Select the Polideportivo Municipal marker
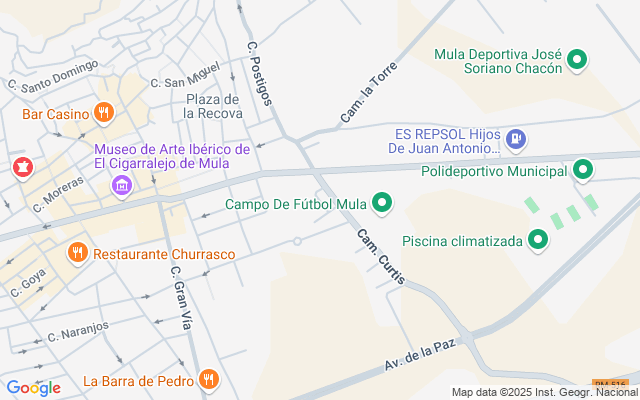Image resolution: width=640 pixels, height=400 pixels. pyautogui.click(x=583, y=170)
